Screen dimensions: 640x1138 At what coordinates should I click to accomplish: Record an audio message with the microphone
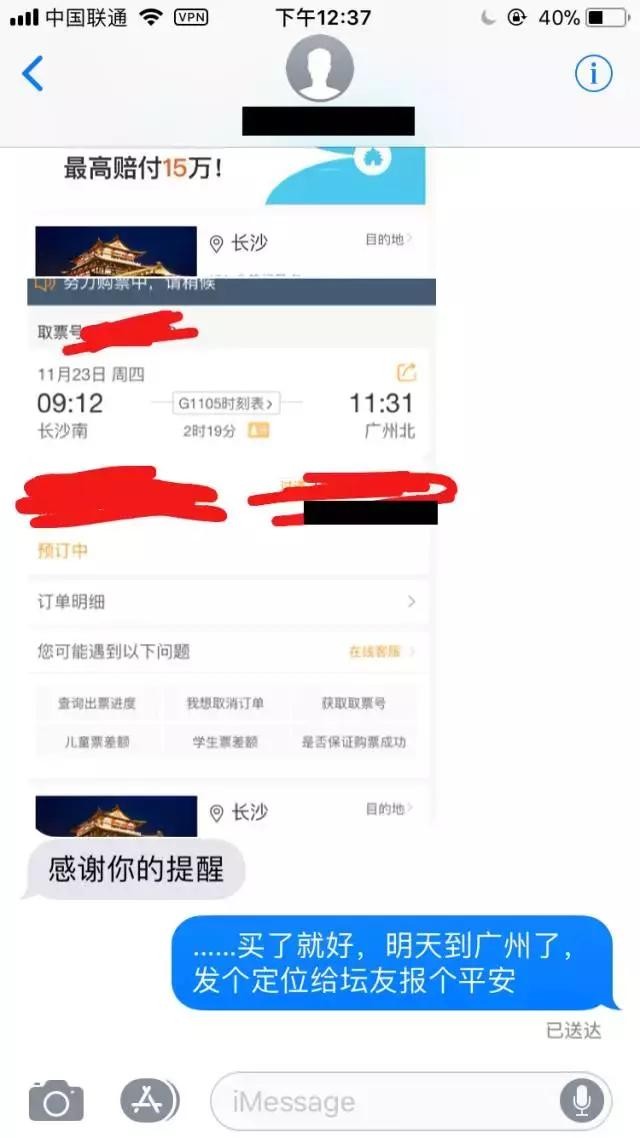click(581, 1101)
